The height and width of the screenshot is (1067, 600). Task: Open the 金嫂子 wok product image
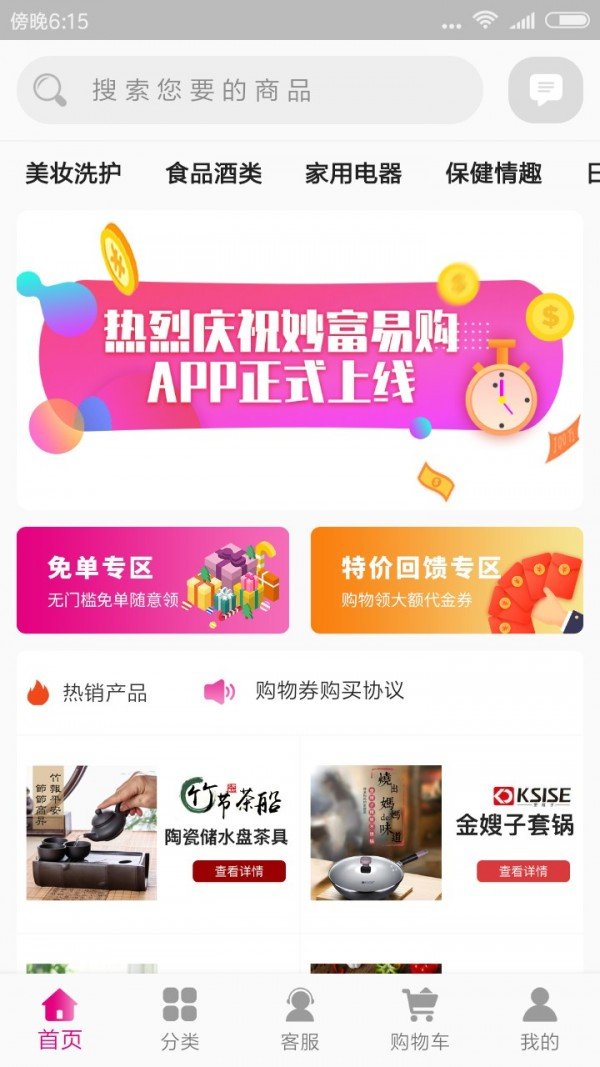tap(376, 833)
